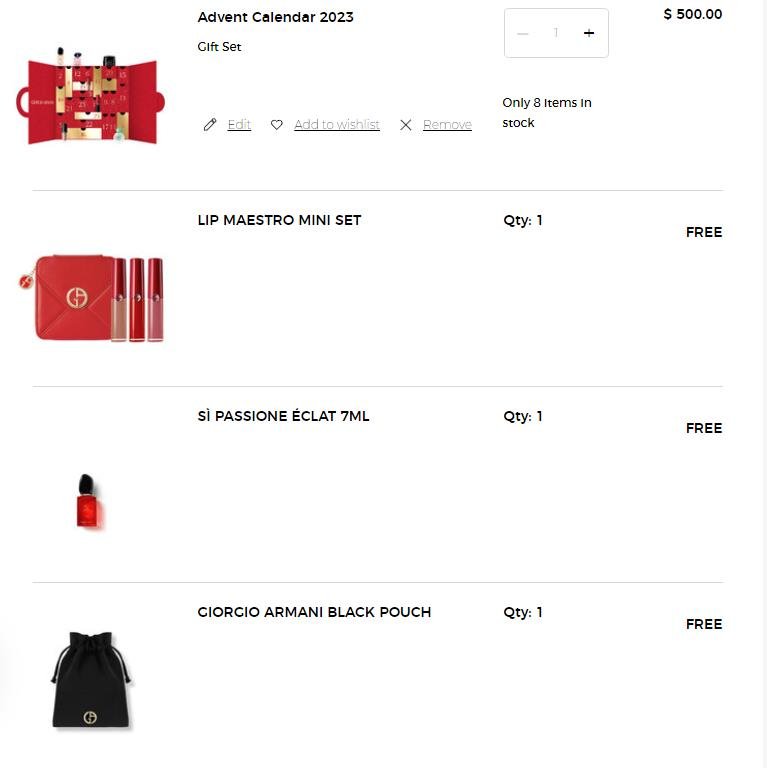Edit the Advent Calendar 2023 item

(x=238, y=125)
